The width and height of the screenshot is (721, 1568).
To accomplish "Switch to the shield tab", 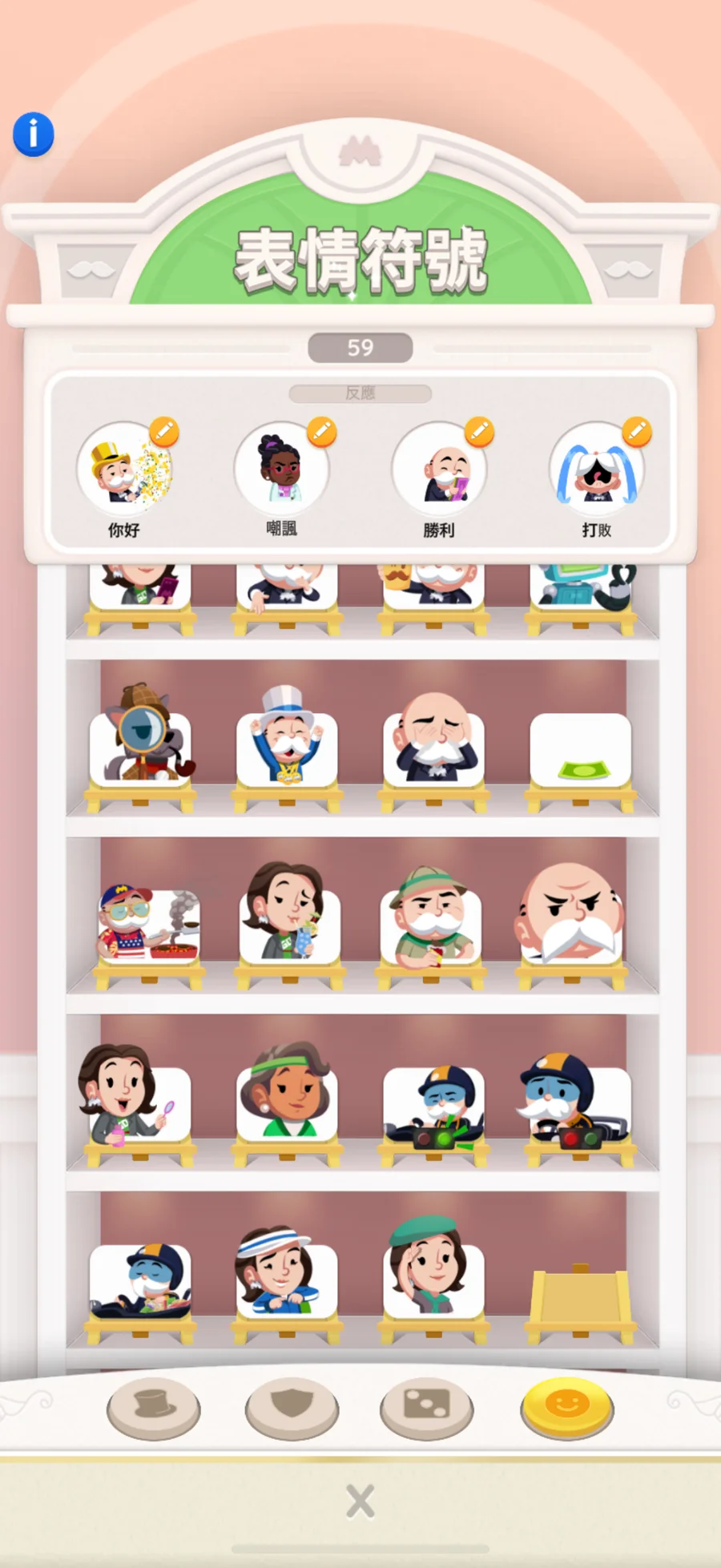I will [292, 1408].
